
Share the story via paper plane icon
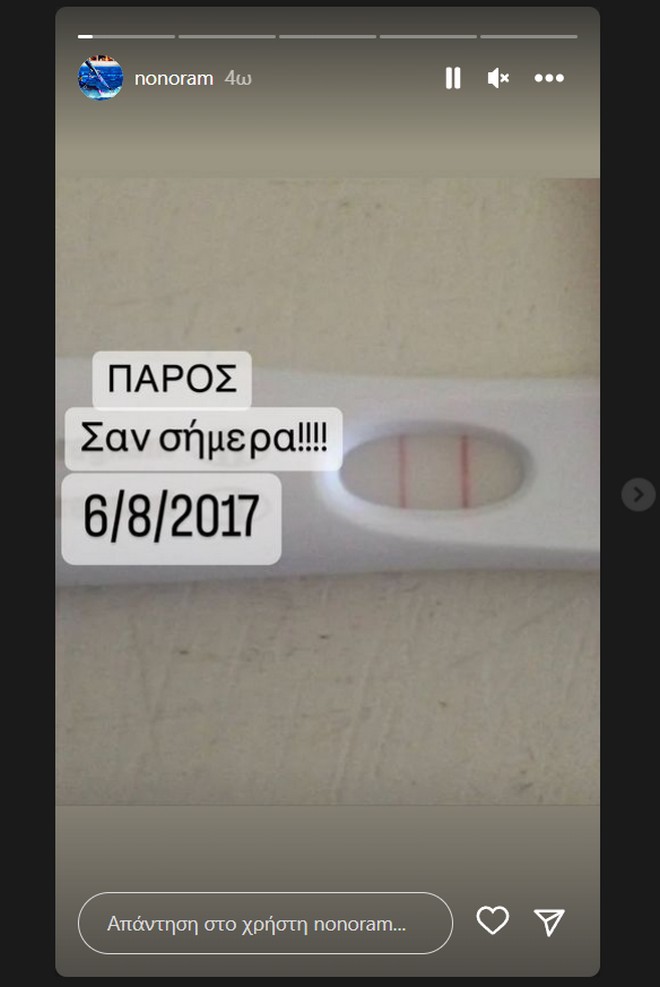click(x=549, y=921)
